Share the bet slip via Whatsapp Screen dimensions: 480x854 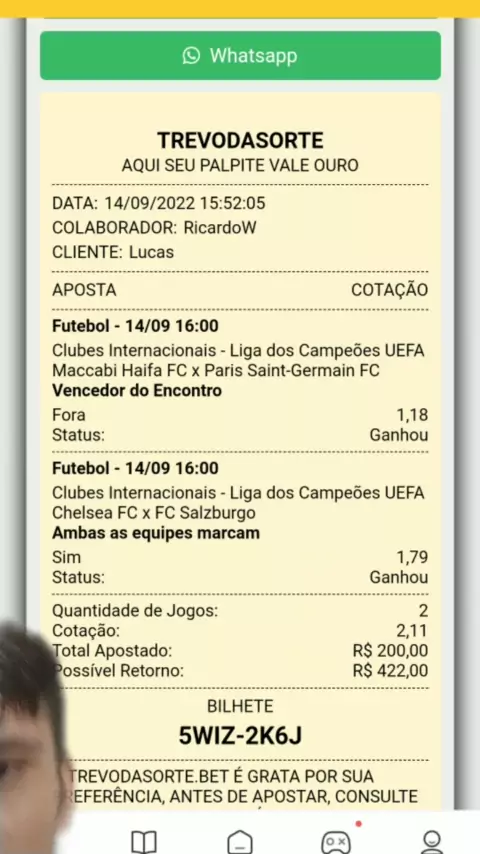click(240, 56)
